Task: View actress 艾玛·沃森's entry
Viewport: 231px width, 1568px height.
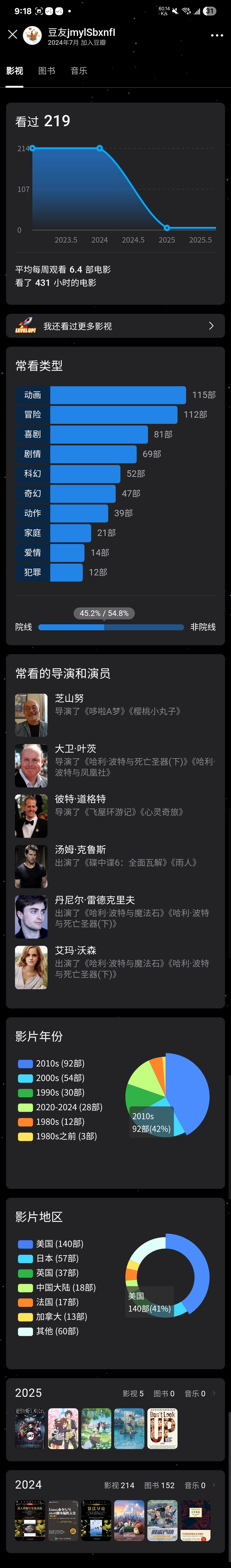Action: [115, 967]
